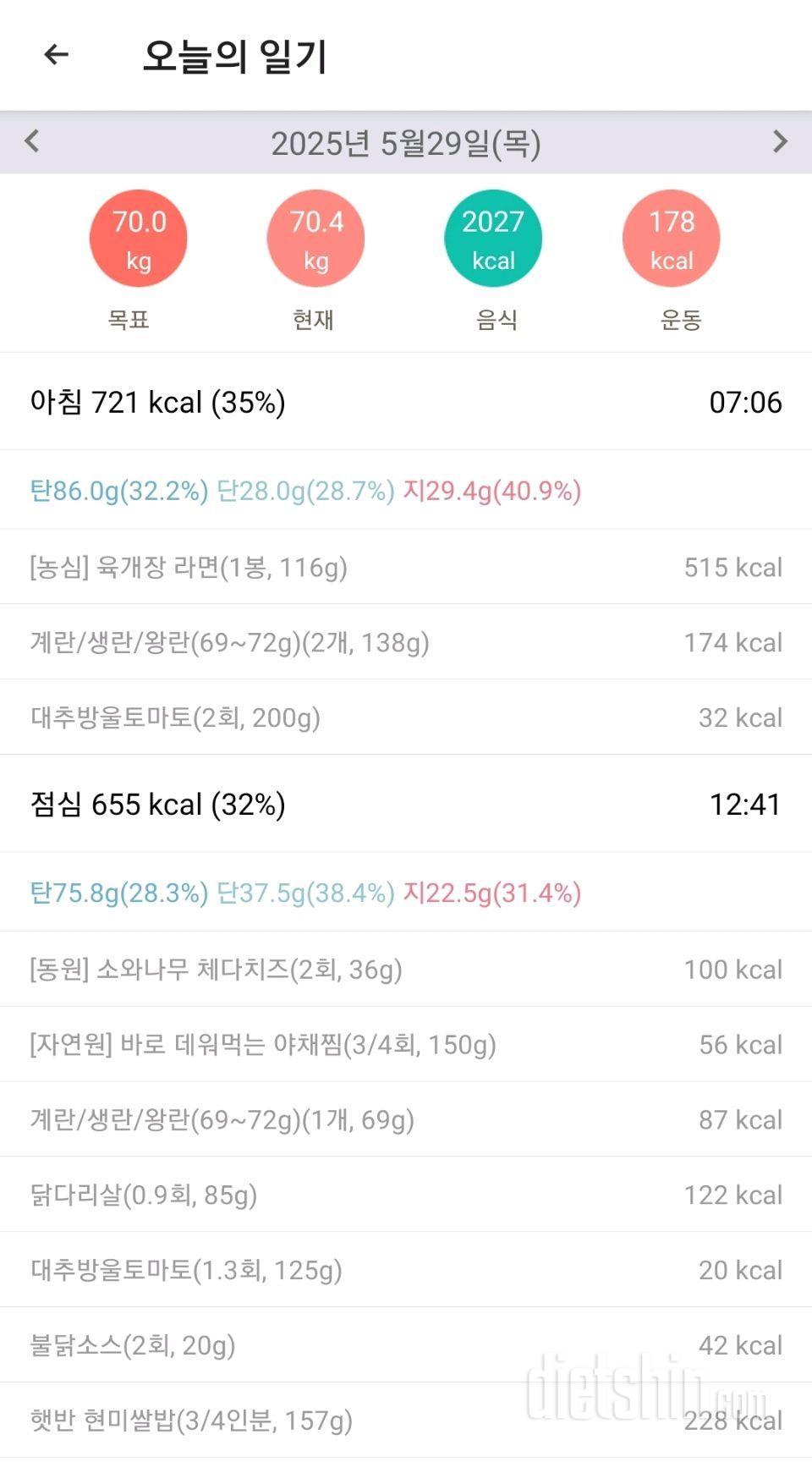Go to the previous day's diary

tap(32, 141)
